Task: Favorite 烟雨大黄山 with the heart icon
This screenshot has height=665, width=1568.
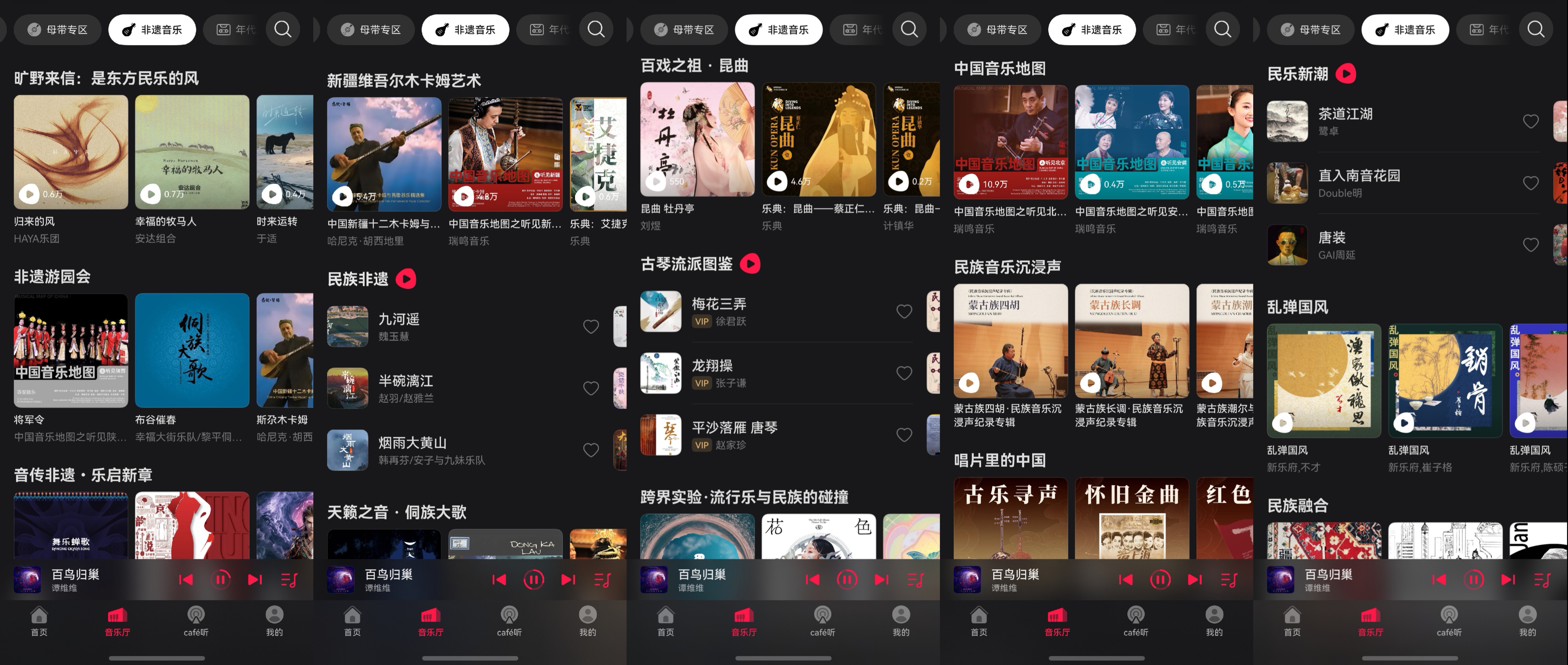Action: click(x=590, y=450)
